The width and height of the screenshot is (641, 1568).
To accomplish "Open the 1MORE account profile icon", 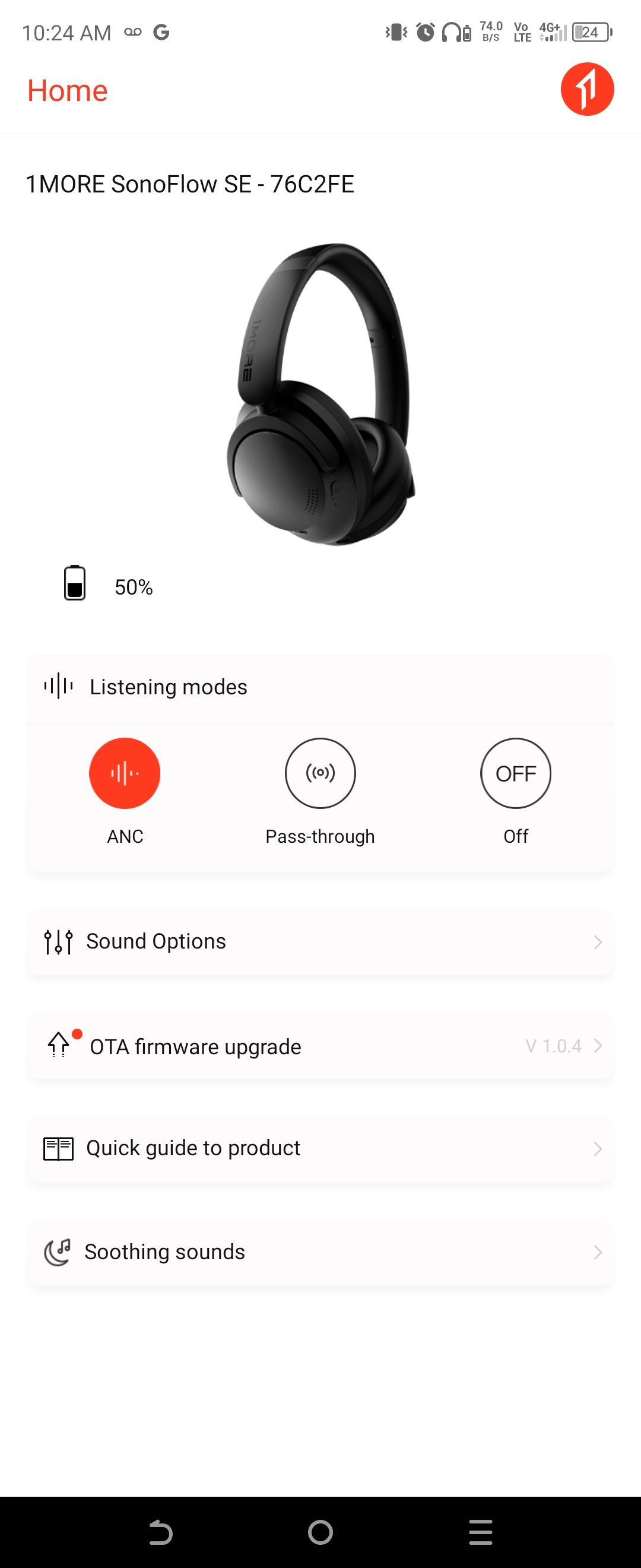I will (x=588, y=89).
